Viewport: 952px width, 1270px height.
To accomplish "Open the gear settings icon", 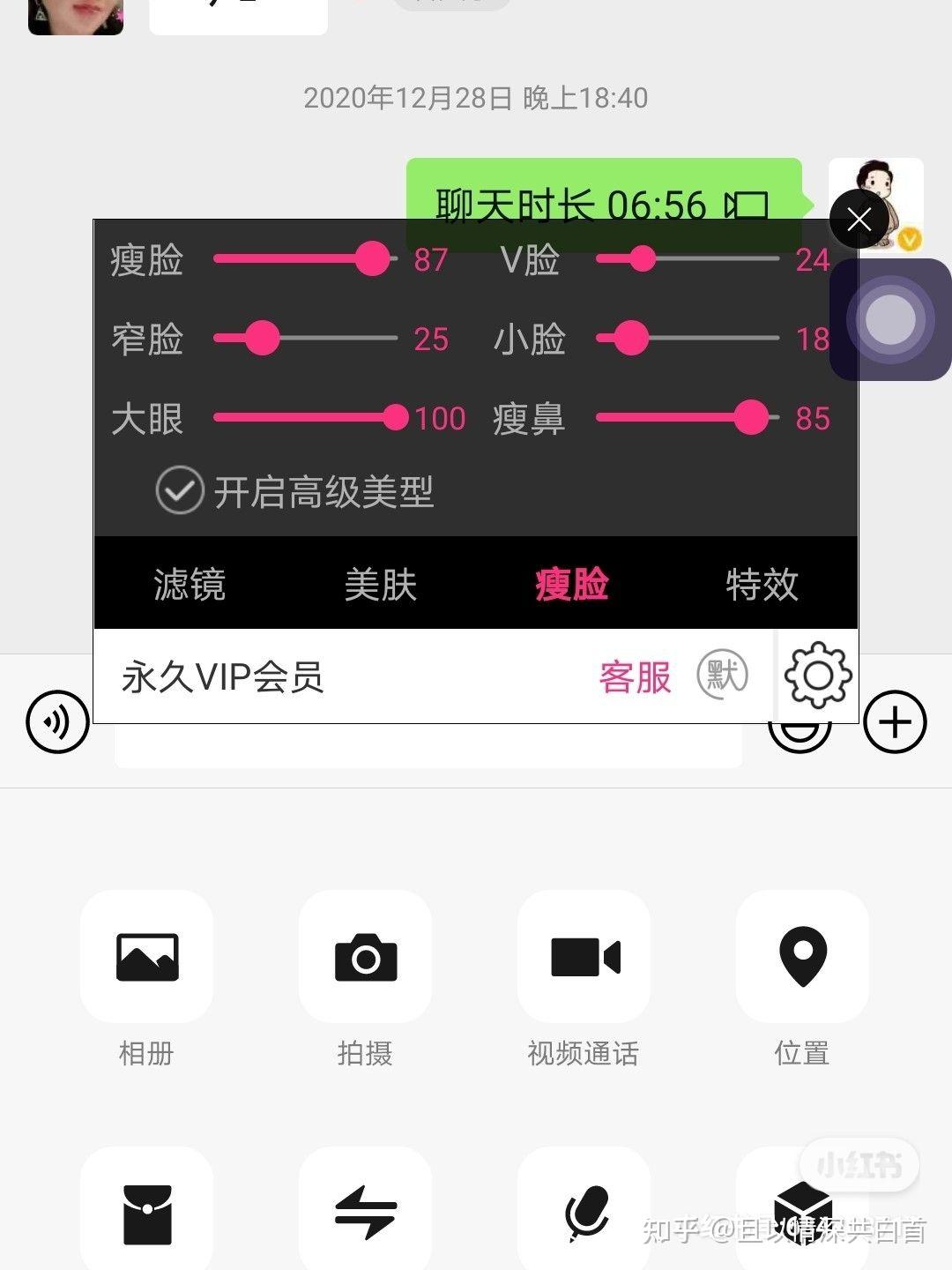I will point(818,676).
